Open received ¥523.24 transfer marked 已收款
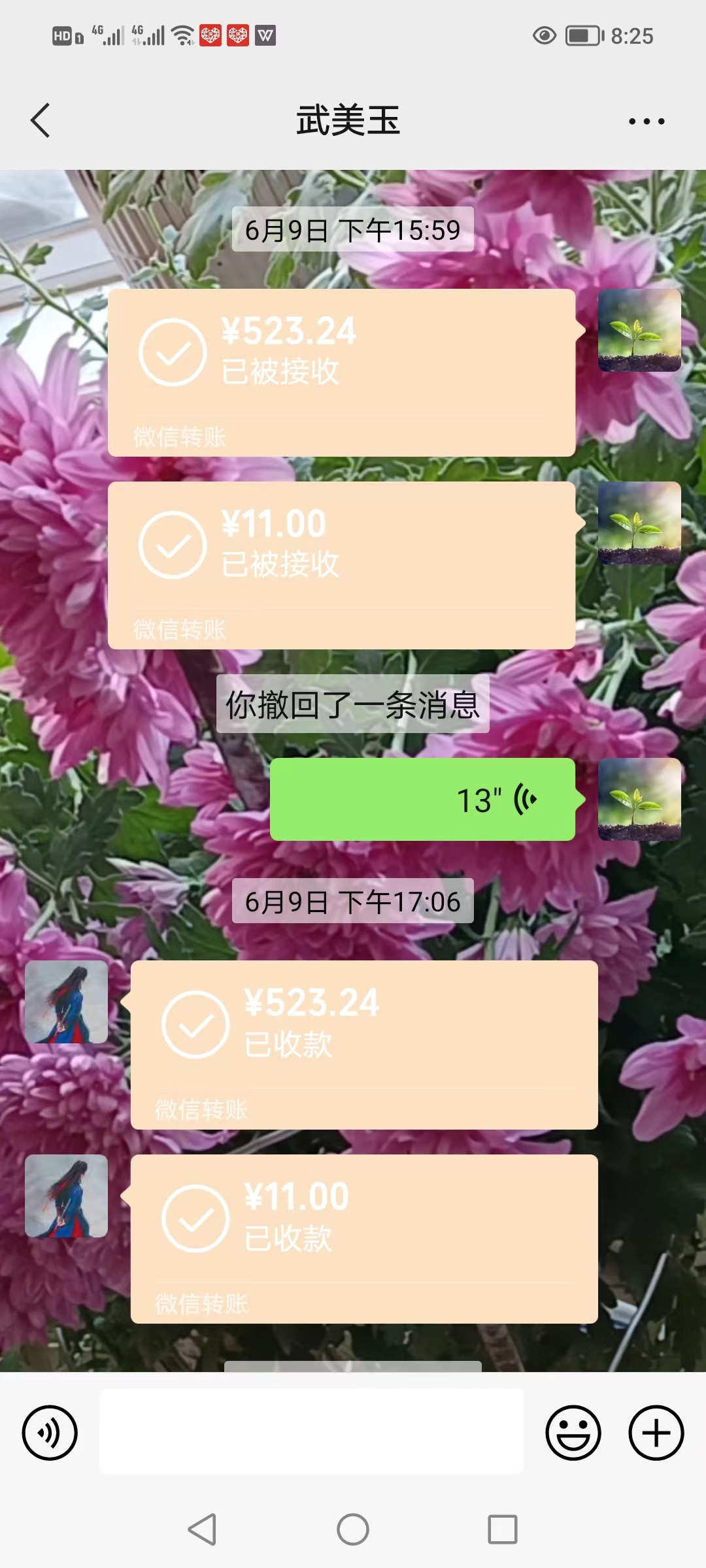Image resolution: width=706 pixels, height=1568 pixels. click(364, 1044)
